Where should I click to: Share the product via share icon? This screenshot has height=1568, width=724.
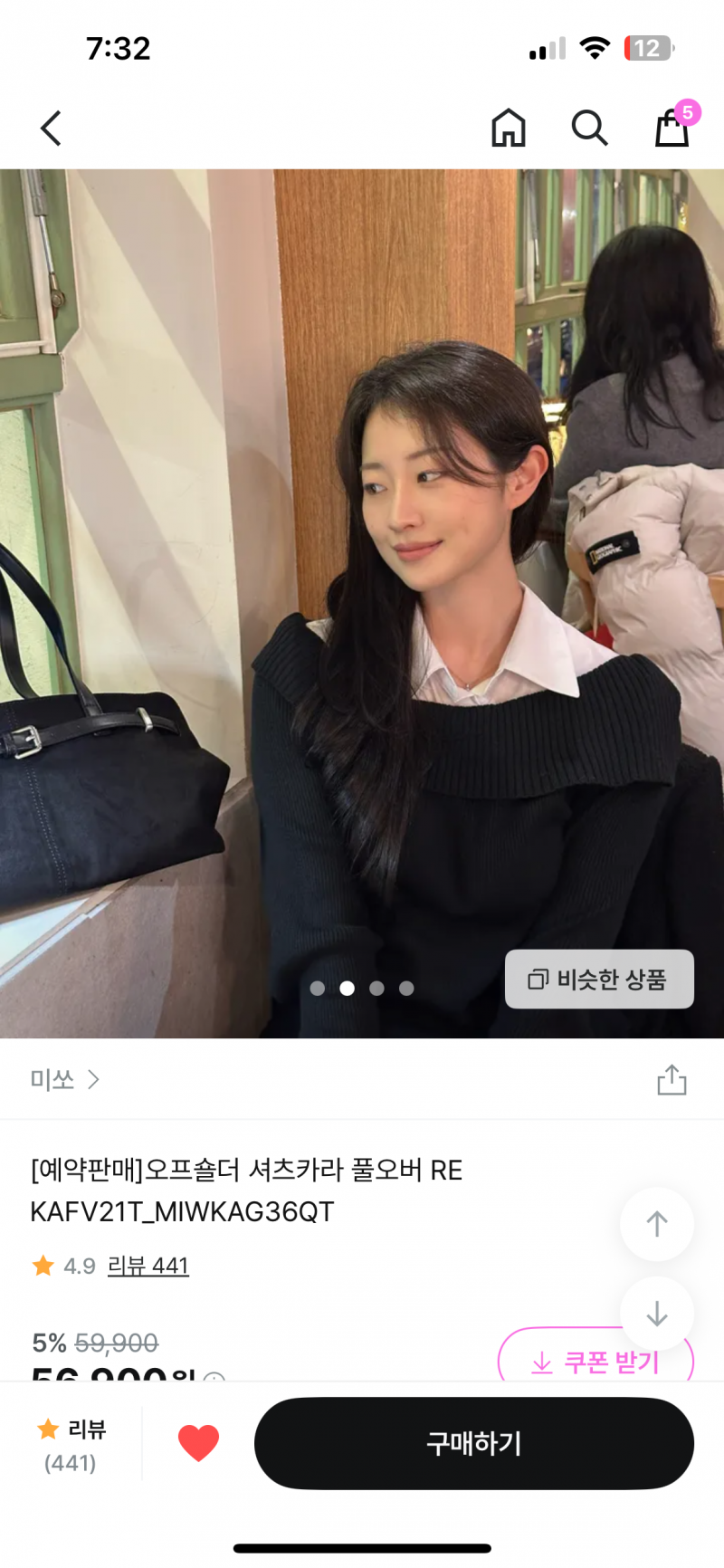point(671,1079)
